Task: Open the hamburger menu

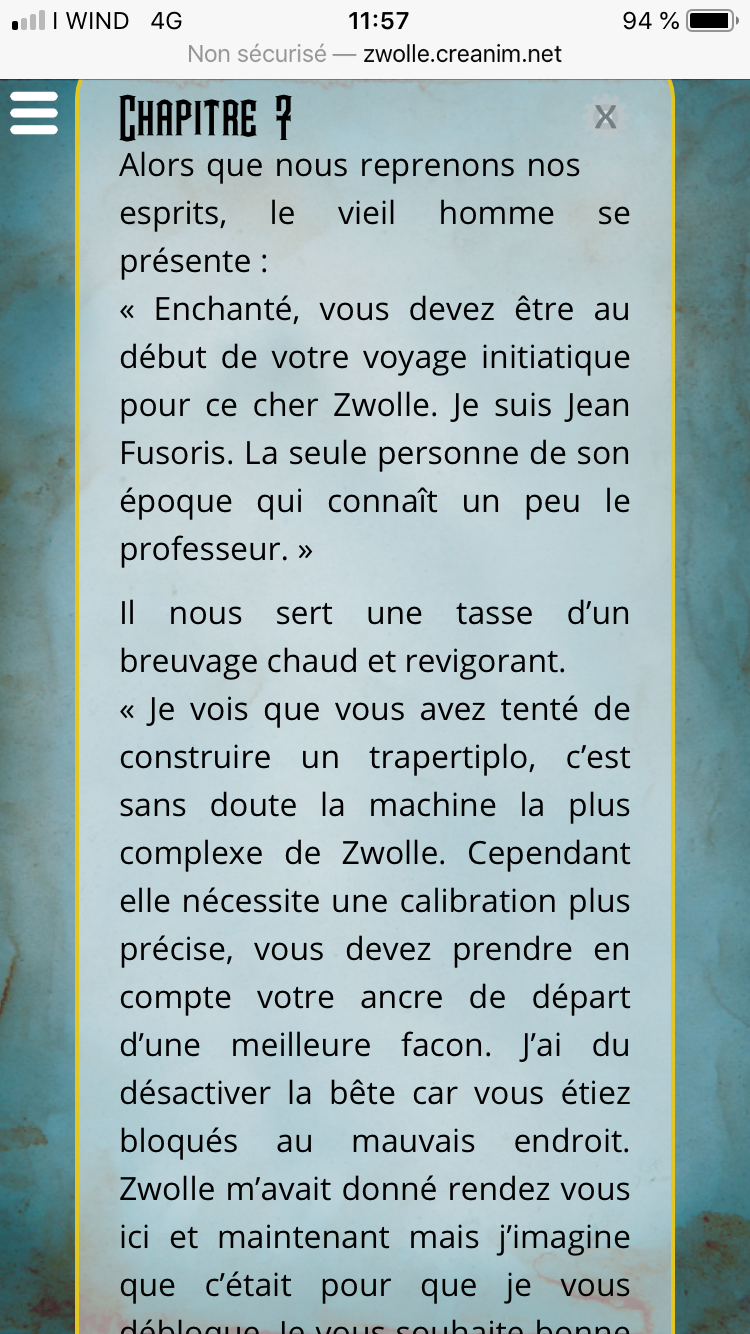Action: (x=34, y=113)
